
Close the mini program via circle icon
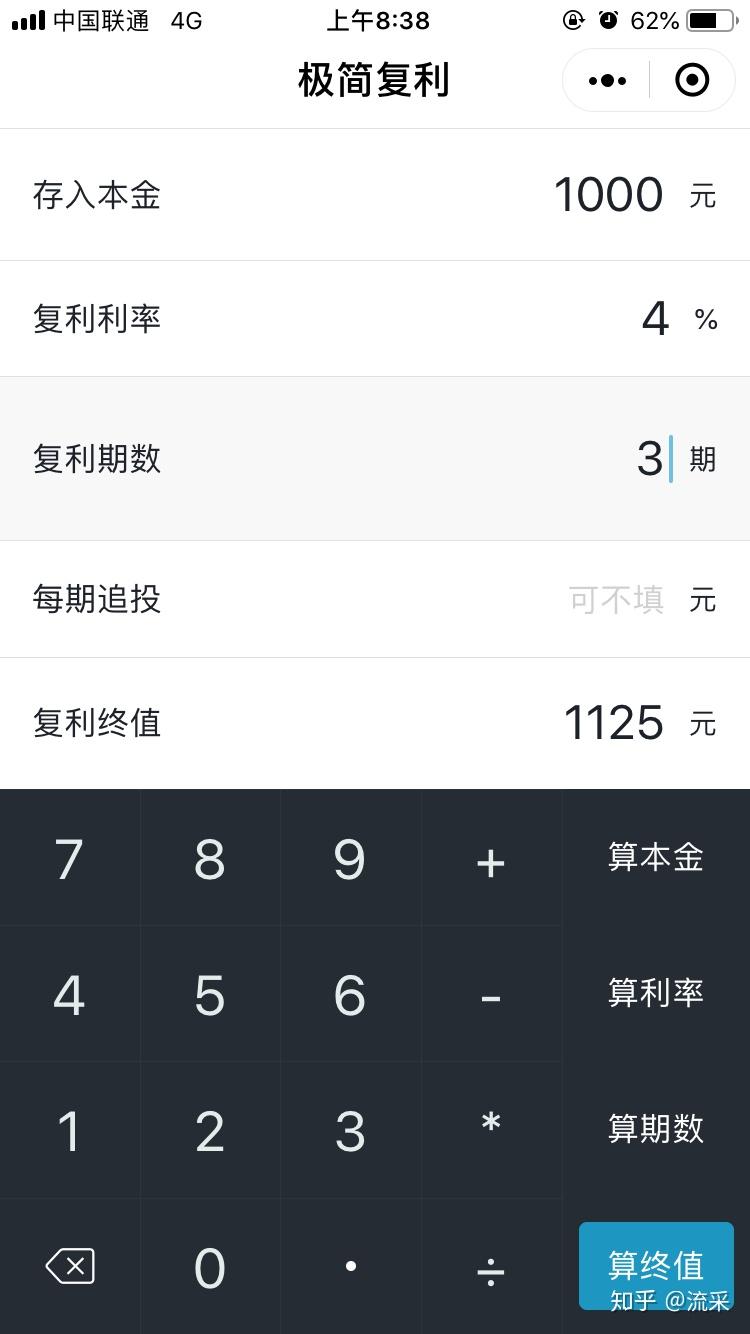[x=692, y=80]
